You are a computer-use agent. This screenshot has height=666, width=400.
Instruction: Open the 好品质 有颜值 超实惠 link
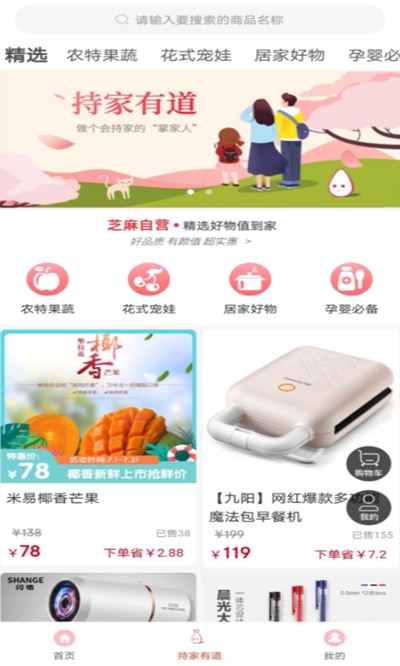pos(190,242)
